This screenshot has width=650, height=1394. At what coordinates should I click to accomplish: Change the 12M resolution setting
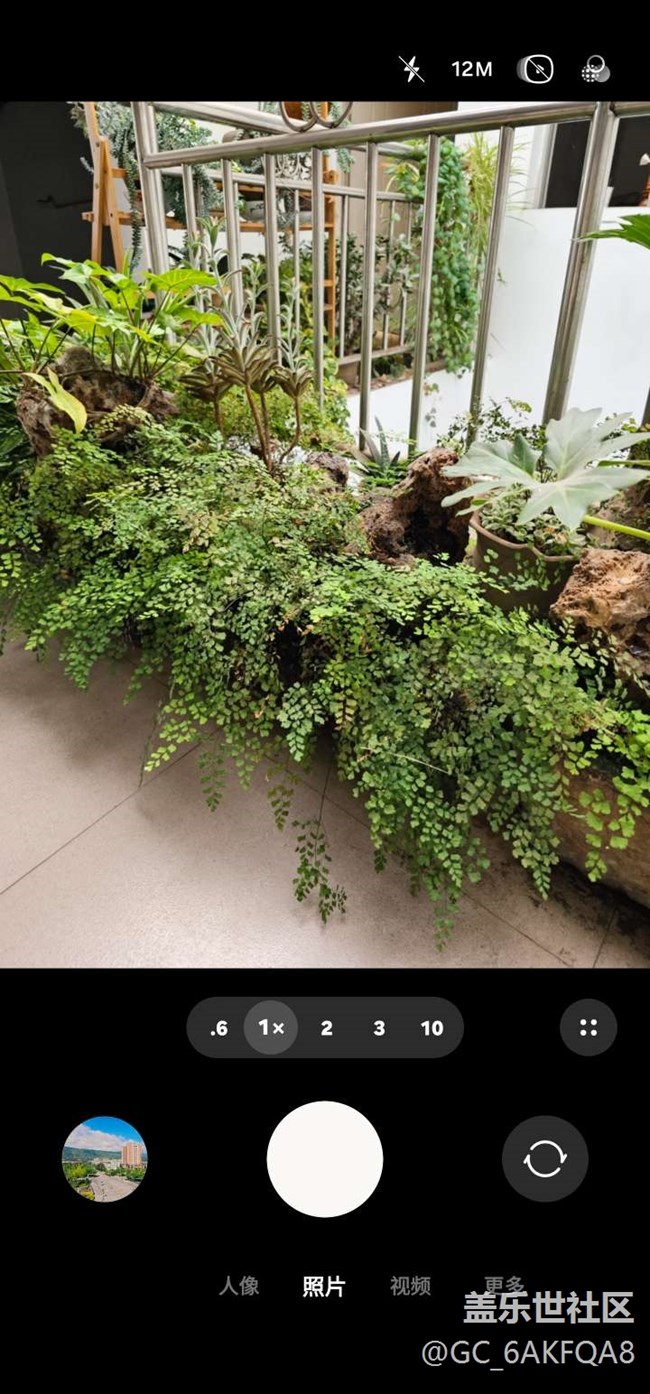471,69
